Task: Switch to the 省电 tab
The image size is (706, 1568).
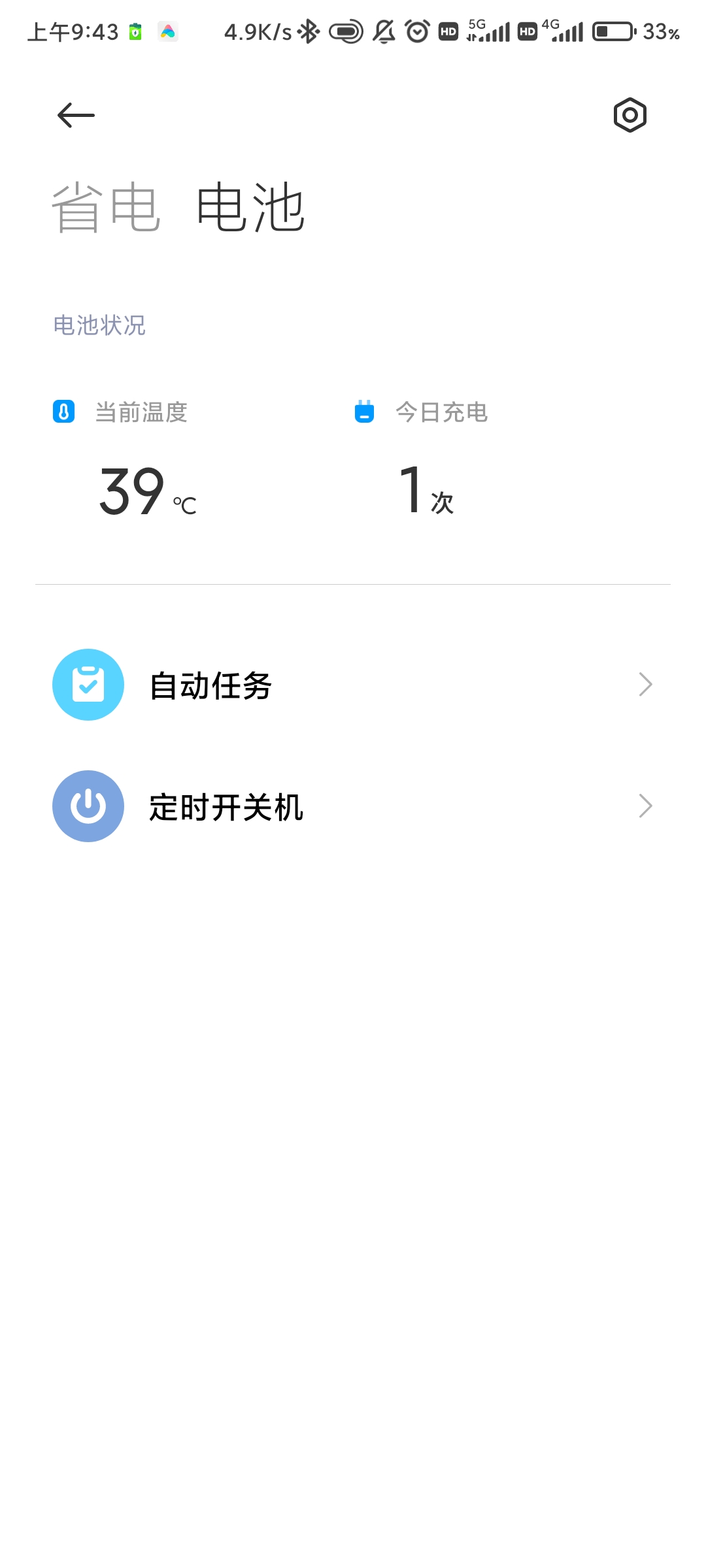Action: pyautogui.click(x=106, y=208)
